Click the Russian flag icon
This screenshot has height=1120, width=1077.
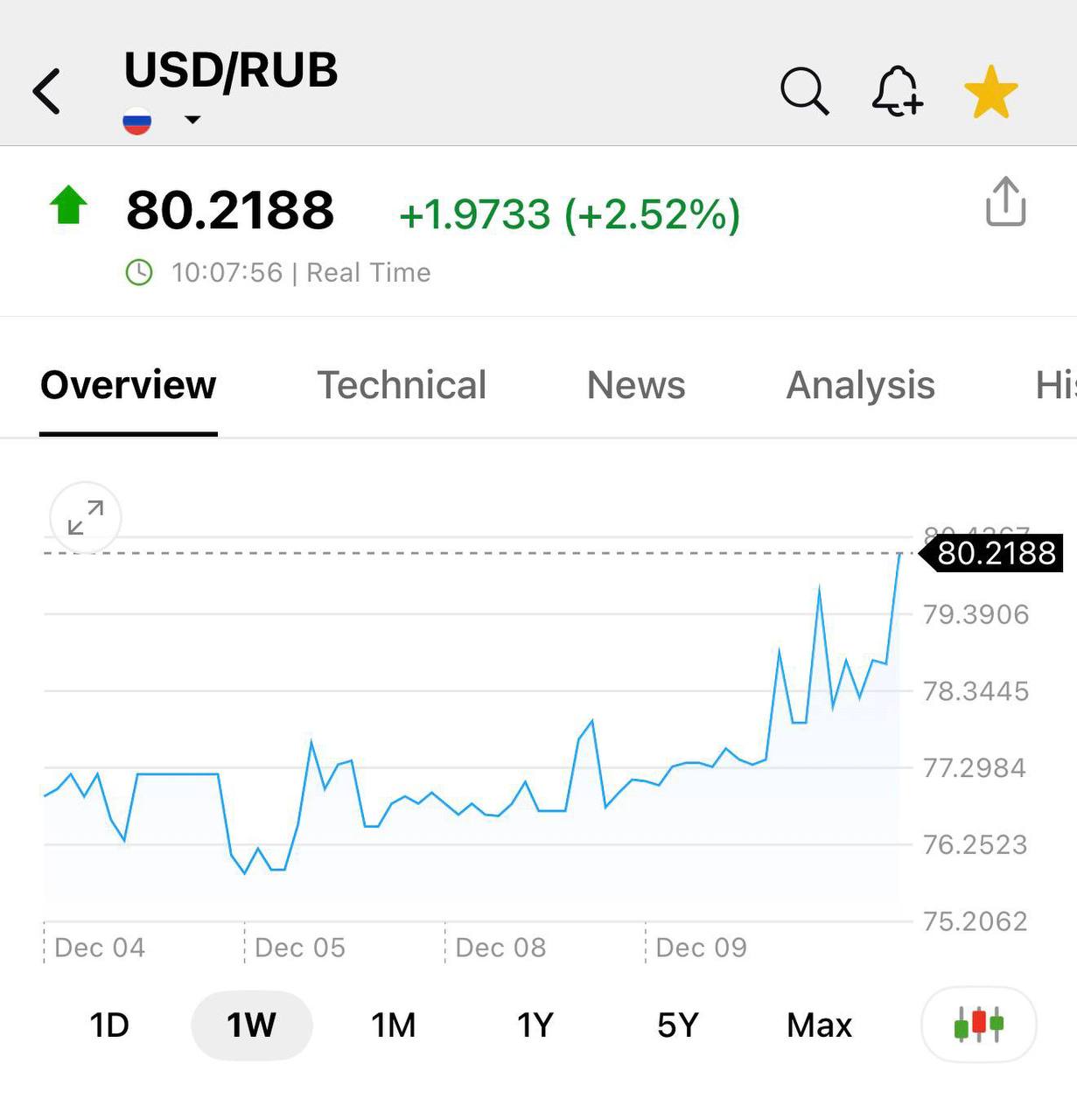137,120
